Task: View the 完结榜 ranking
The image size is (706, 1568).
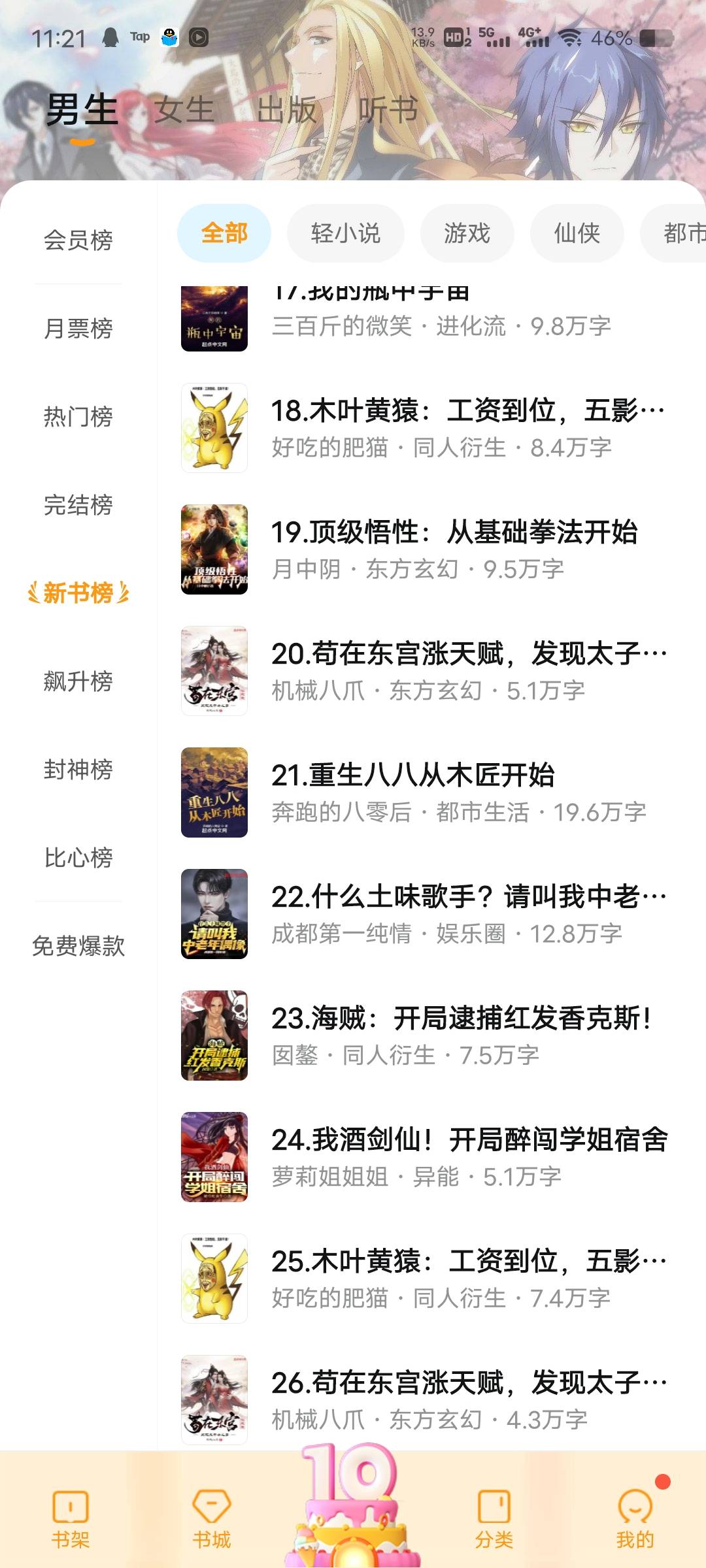Action: 78,505
